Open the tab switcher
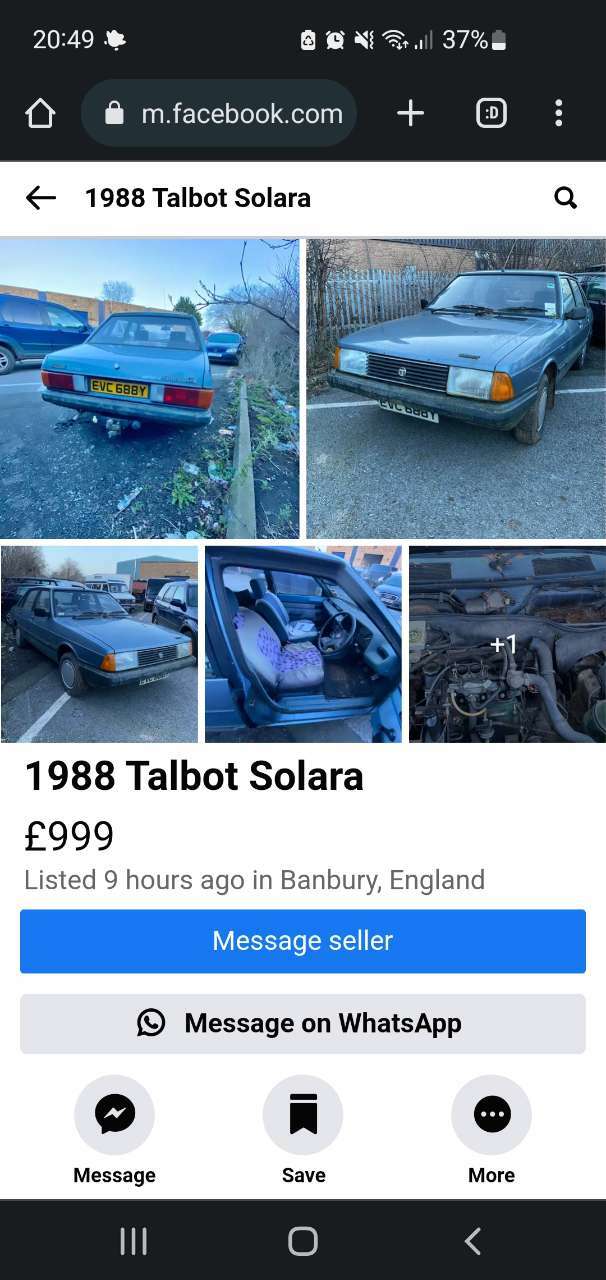This screenshot has height=1280, width=606. coord(491,114)
